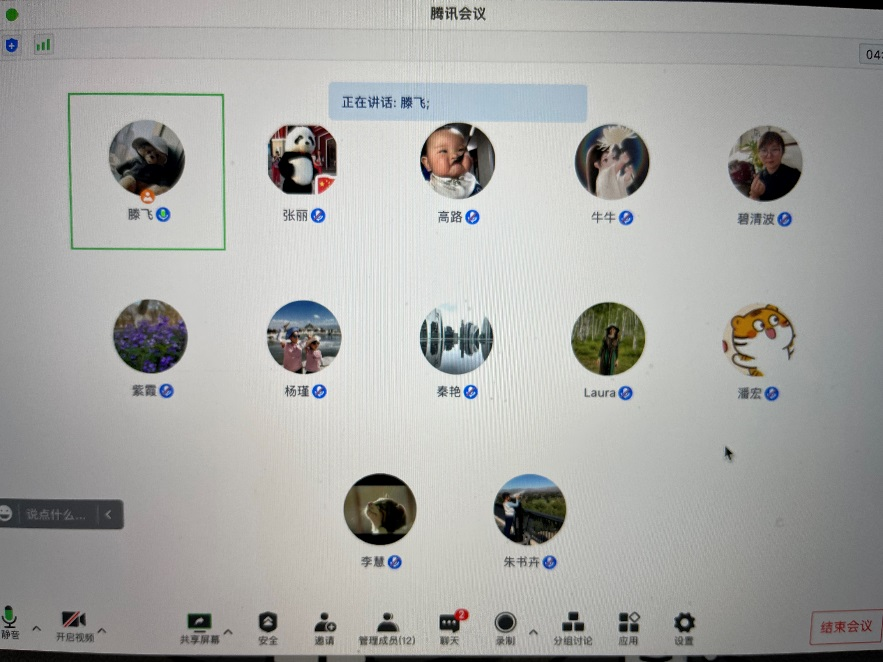The image size is (883, 662).
Task: Turn on the video camera
Action: click(74, 624)
